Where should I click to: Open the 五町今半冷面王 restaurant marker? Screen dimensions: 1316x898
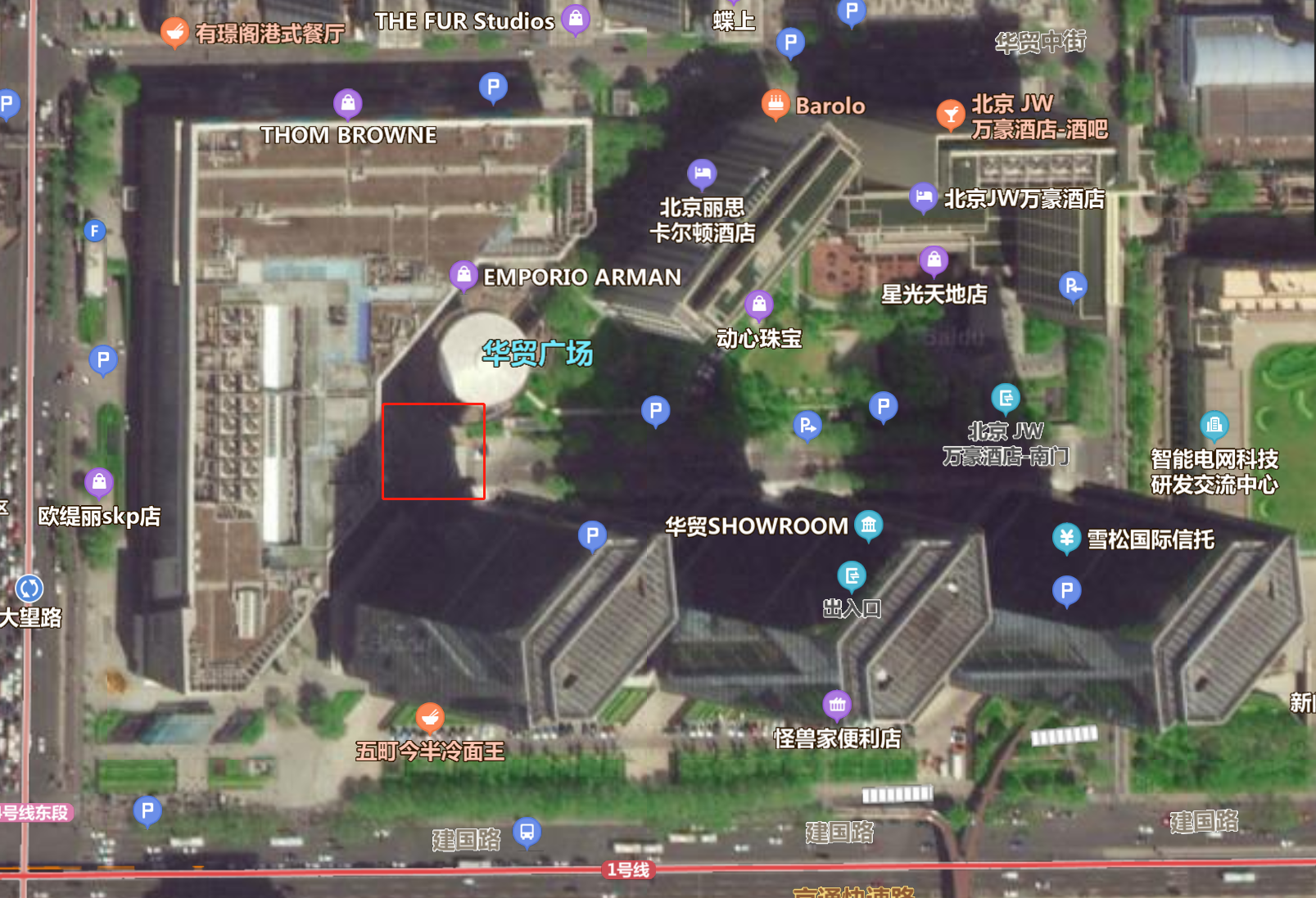(430, 718)
